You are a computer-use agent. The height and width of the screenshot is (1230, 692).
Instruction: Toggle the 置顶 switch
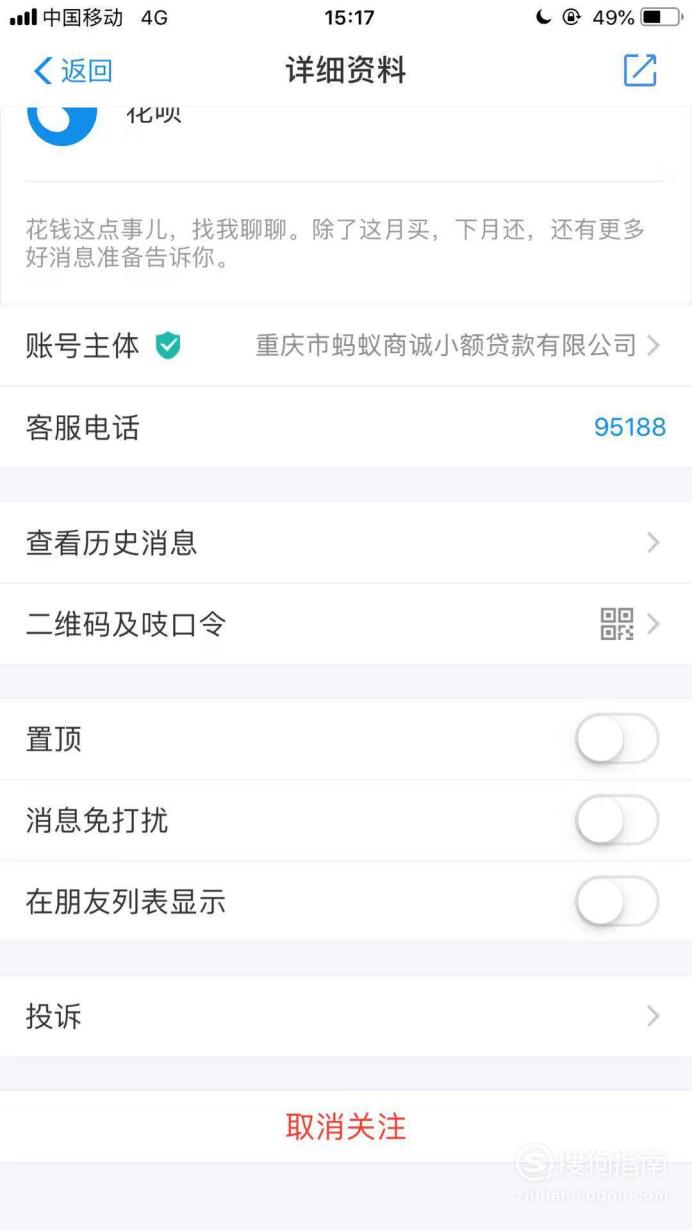click(617, 740)
